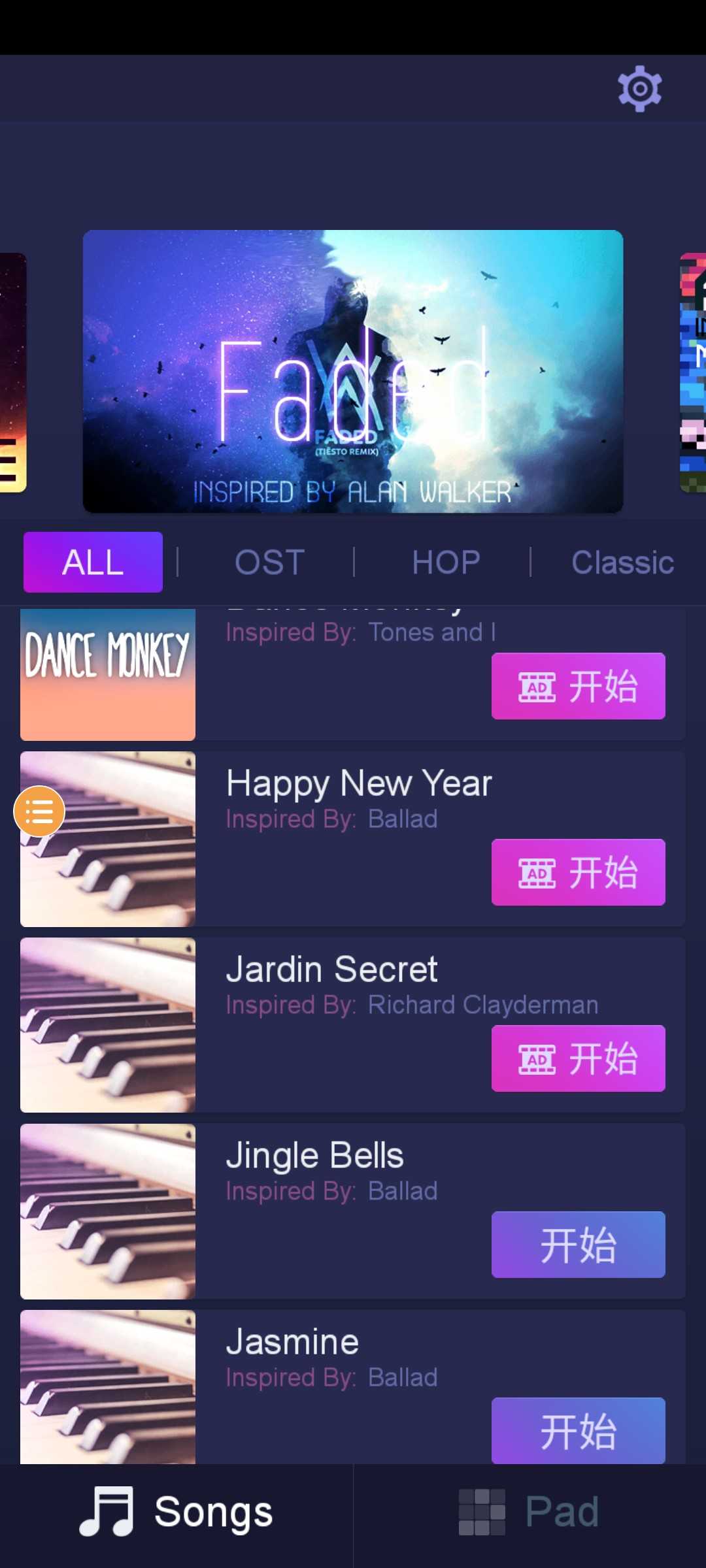Open the Faded featured banner
The height and width of the screenshot is (1568, 706).
[x=353, y=371]
